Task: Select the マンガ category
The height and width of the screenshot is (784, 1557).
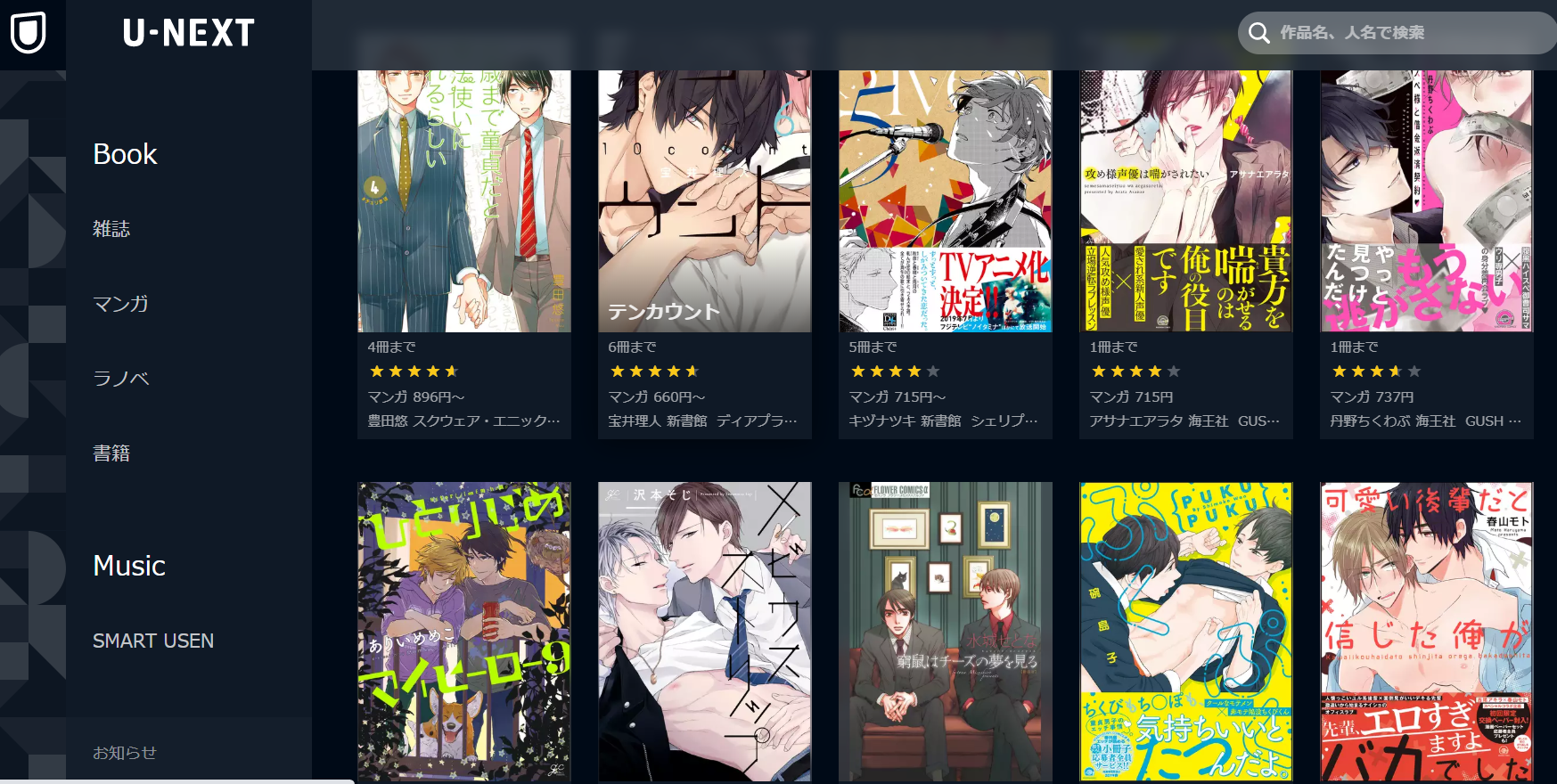Action: tap(120, 304)
